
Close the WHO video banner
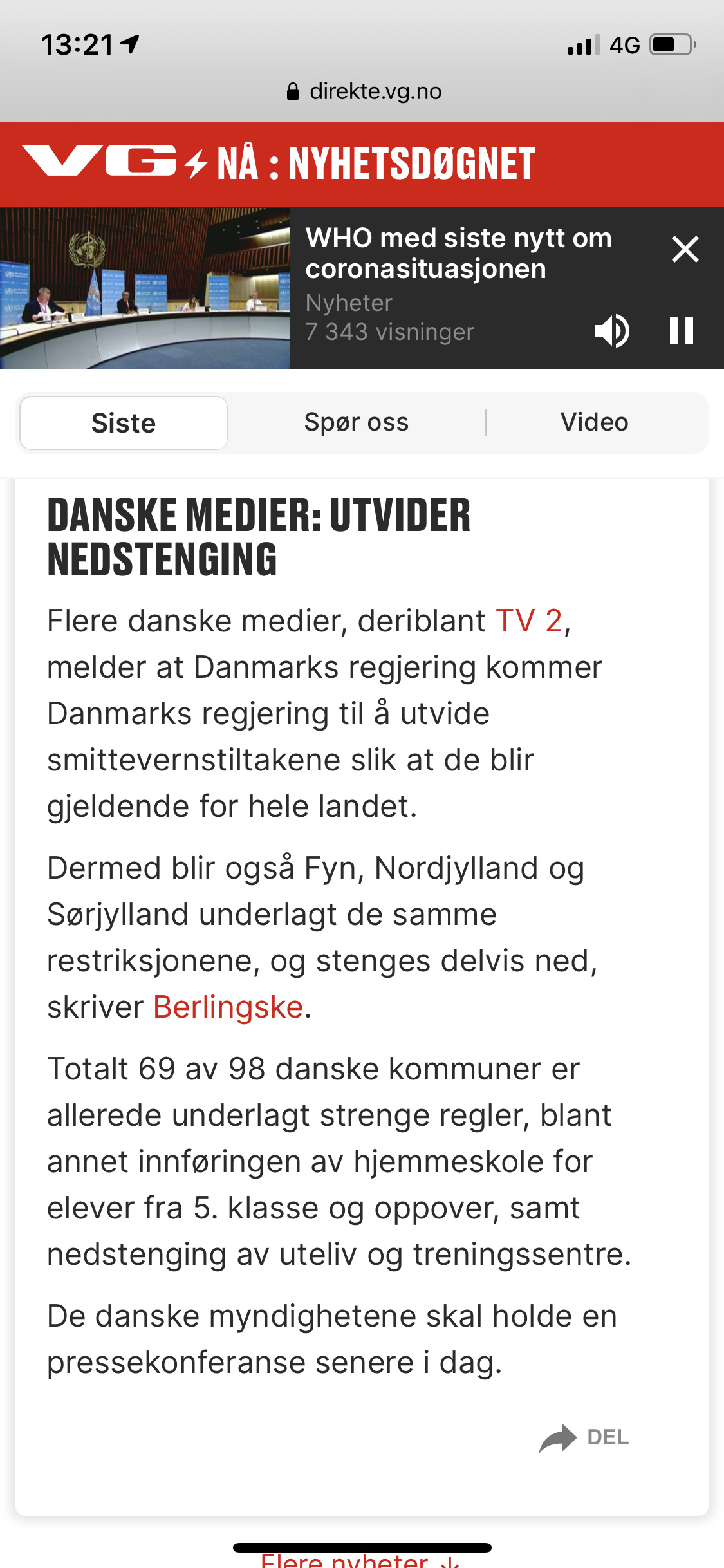[685, 249]
